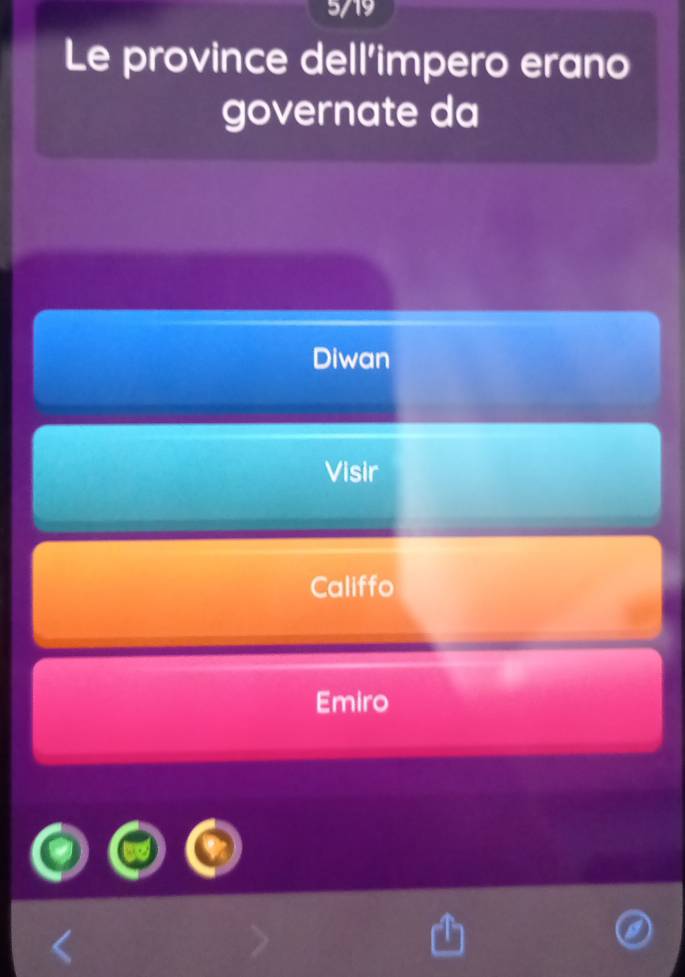Select the answer Diwan
The width and height of the screenshot is (685, 977).
[347, 359]
